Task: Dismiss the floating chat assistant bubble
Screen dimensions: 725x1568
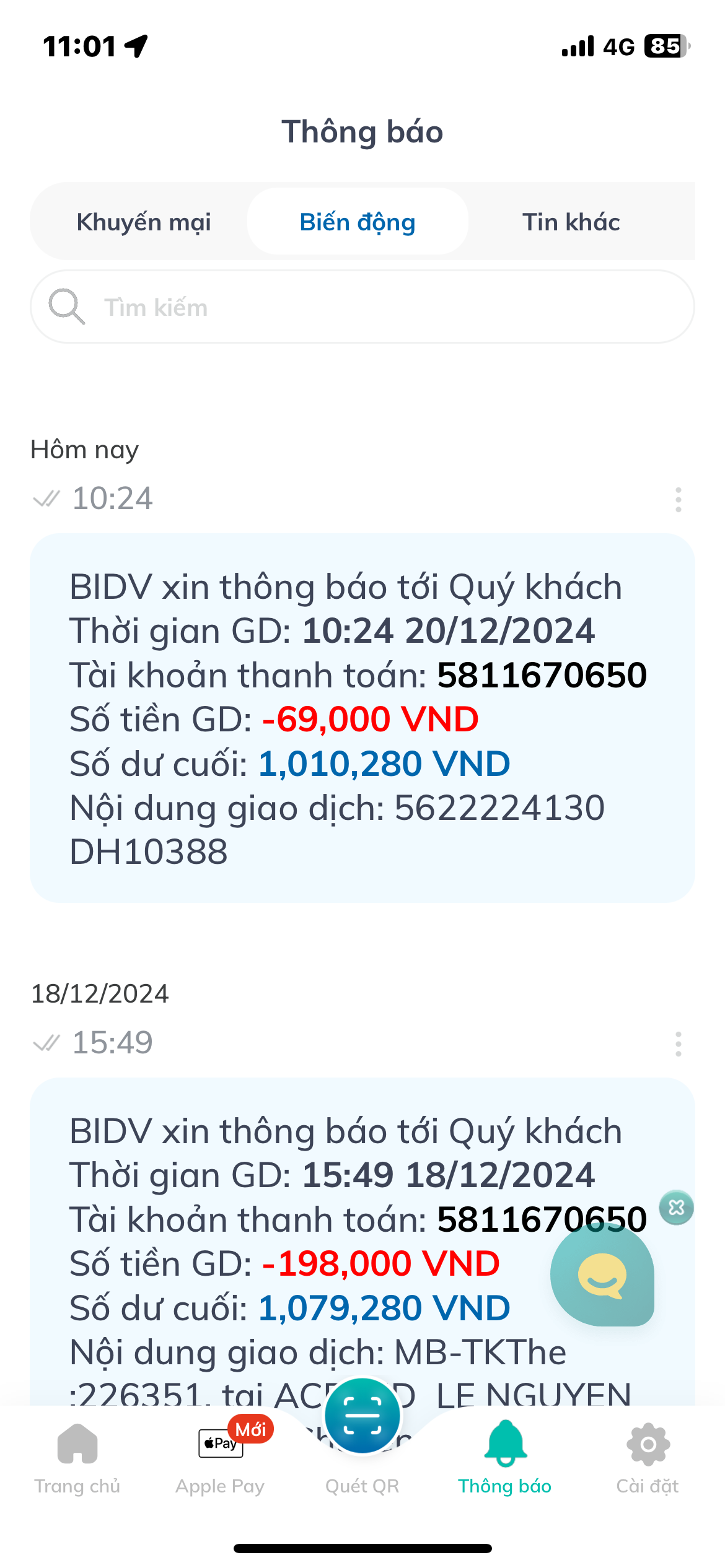Action: click(x=676, y=1207)
